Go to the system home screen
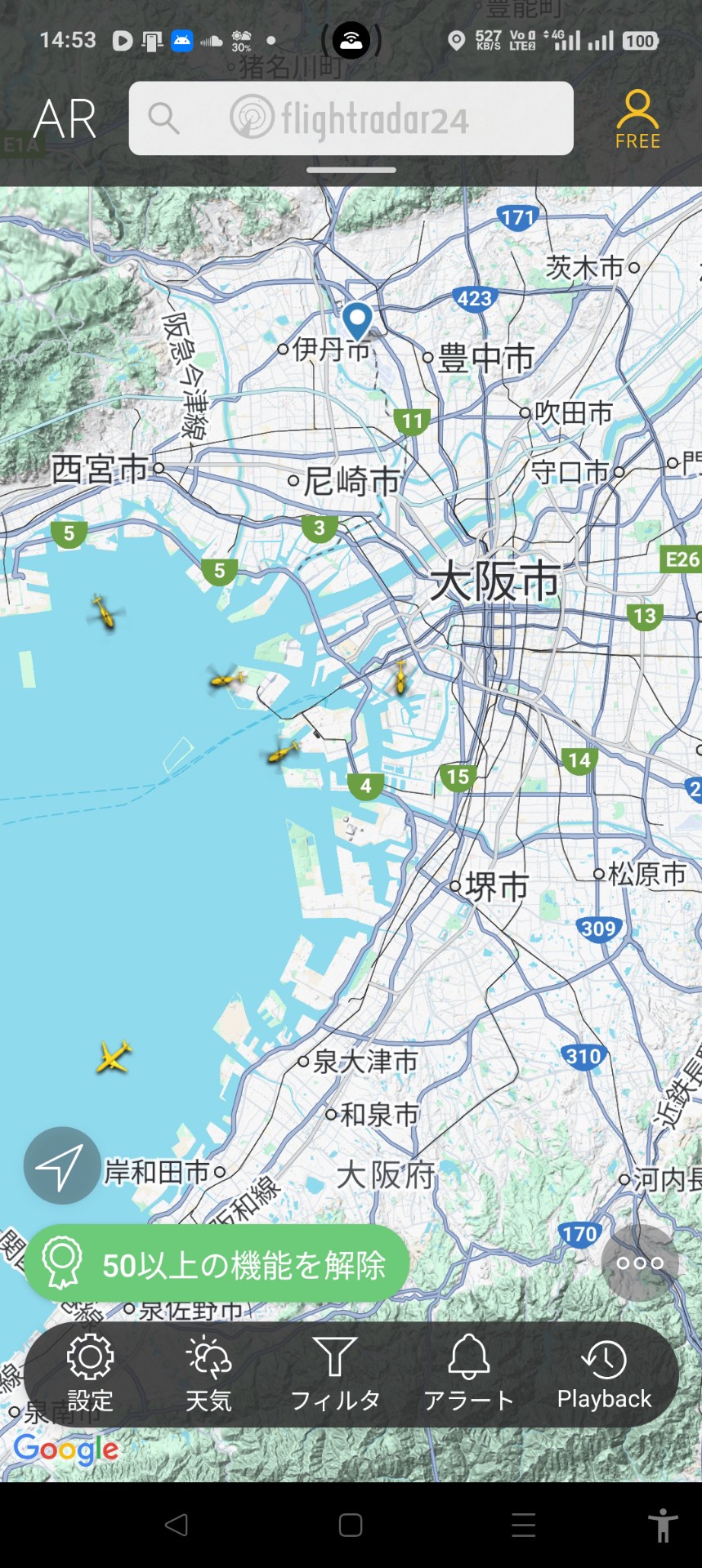The width and height of the screenshot is (702, 1568). coord(351,1525)
